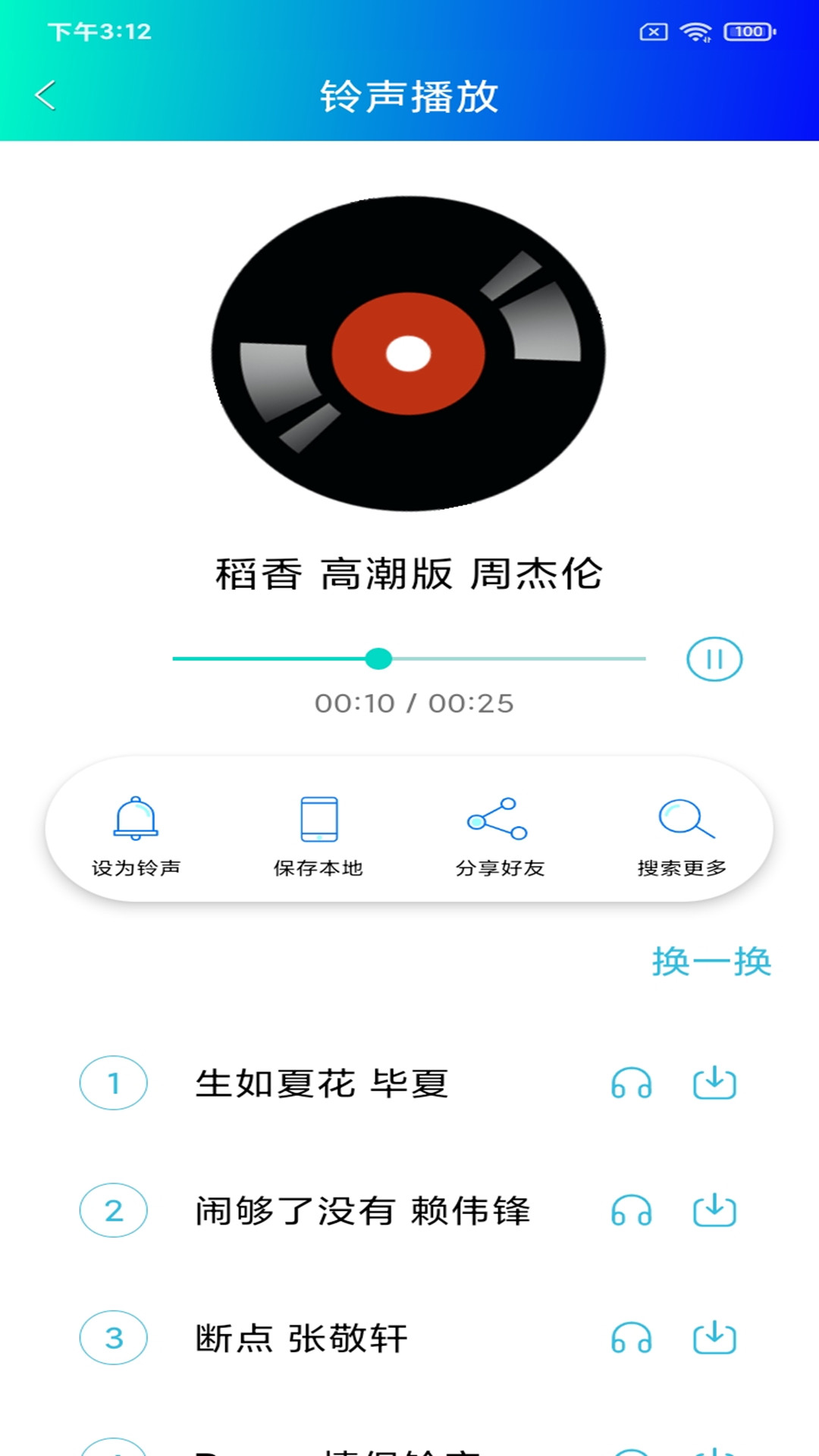Image resolution: width=819 pixels, height=1456 pixels.
Task: Set this song as ringtone (设为铃声)
Action: 136,836
